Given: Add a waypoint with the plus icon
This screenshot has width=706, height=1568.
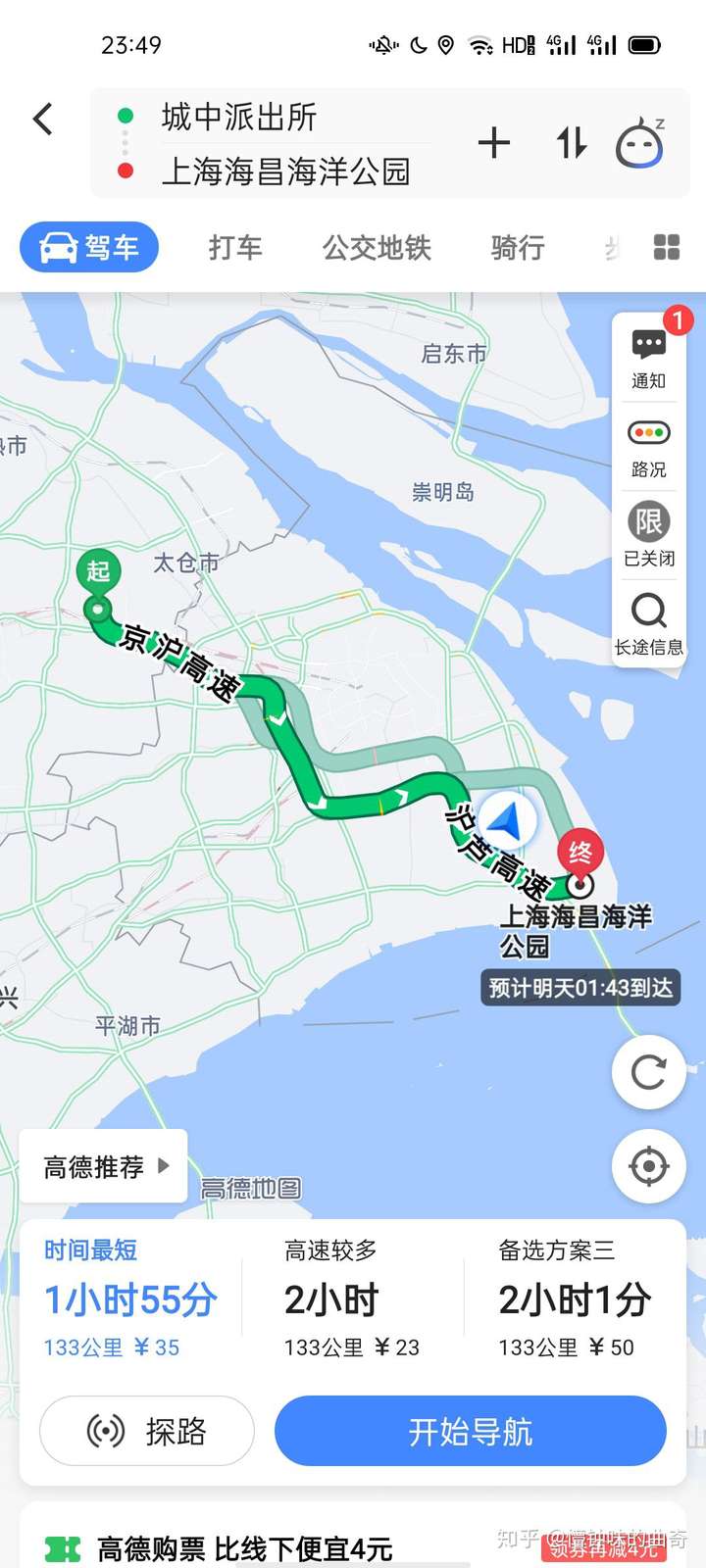Looking at the screenshot, I should click(495, 143).
